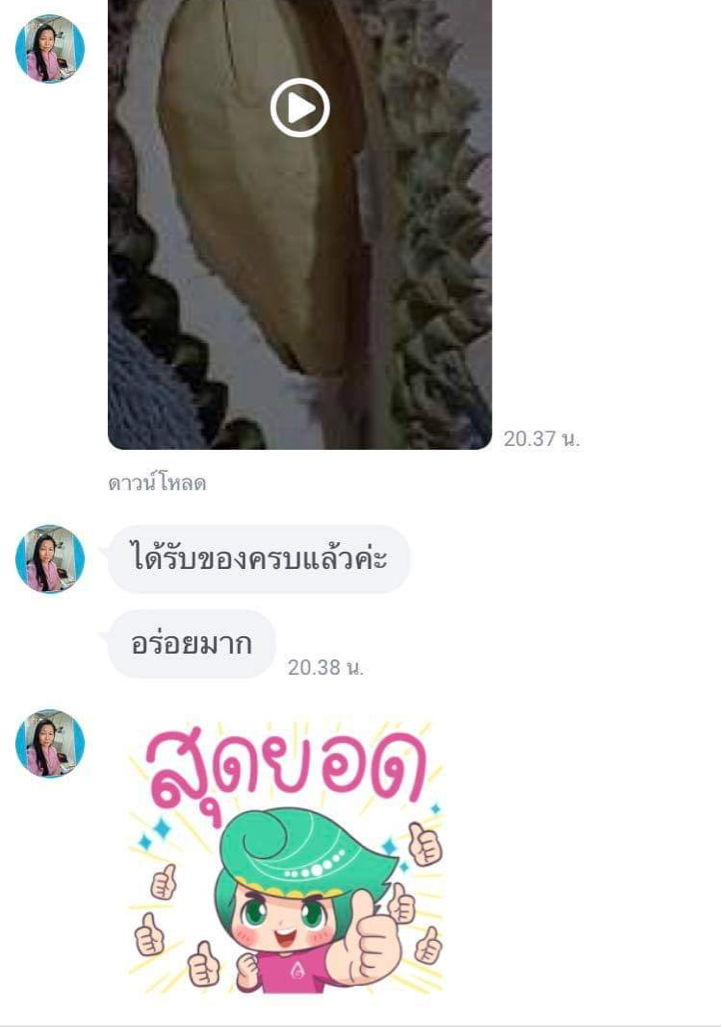Tap the ดาวน์โหลด download link
The height and width of the screenshot is (1027, 722).
[157, 484]
